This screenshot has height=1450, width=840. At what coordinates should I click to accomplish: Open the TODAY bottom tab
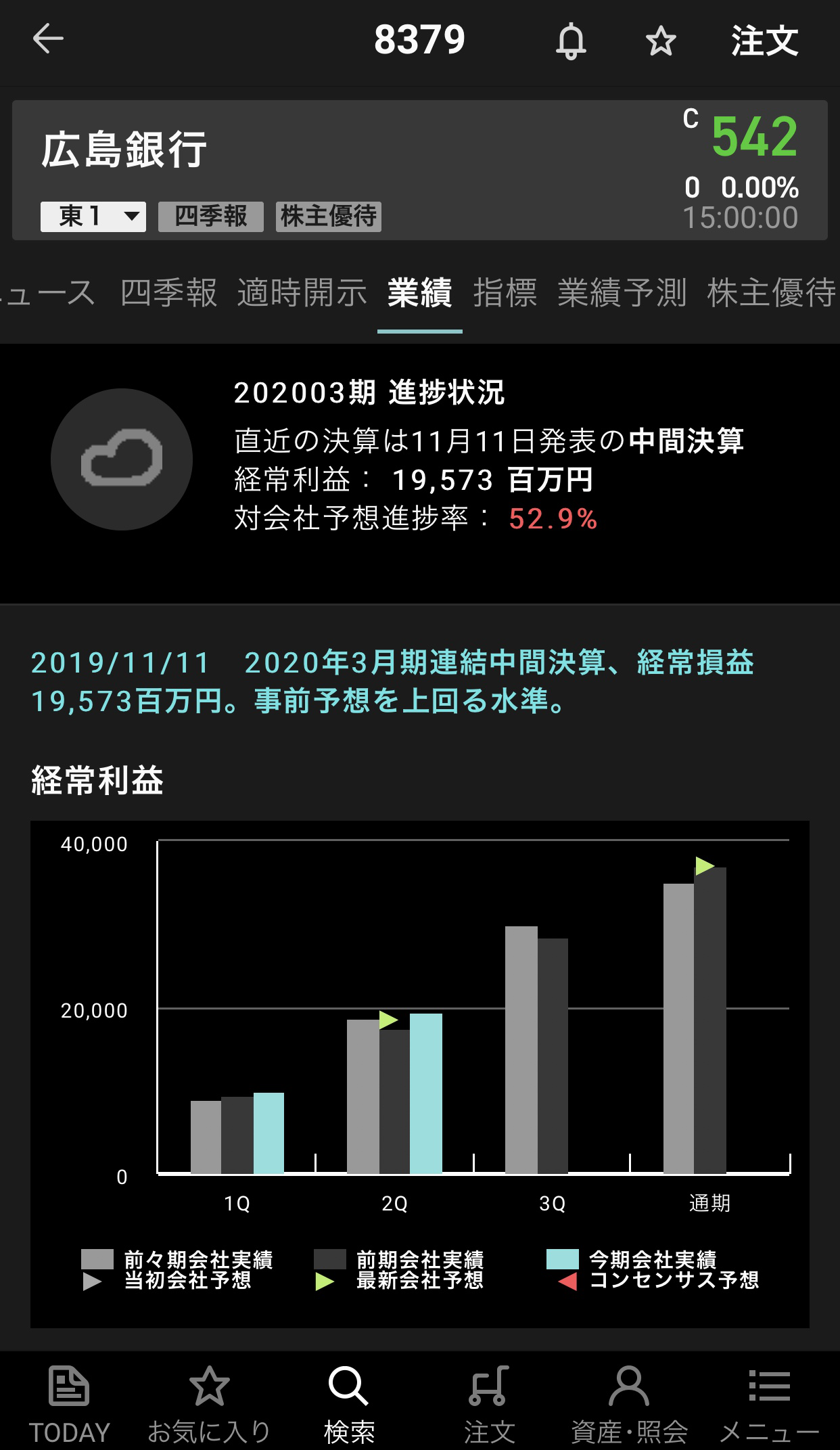69,1404
